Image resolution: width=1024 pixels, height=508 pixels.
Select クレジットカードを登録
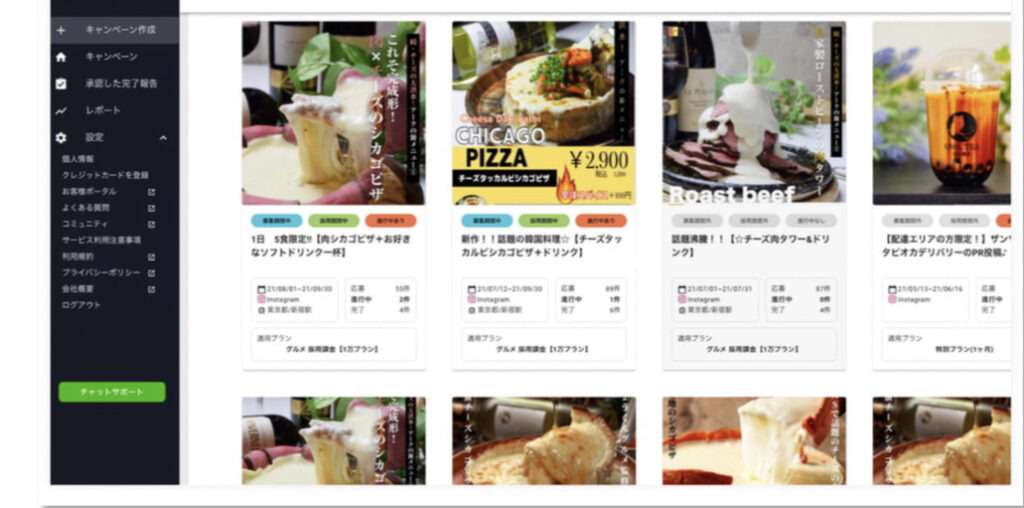coord(105,175)
